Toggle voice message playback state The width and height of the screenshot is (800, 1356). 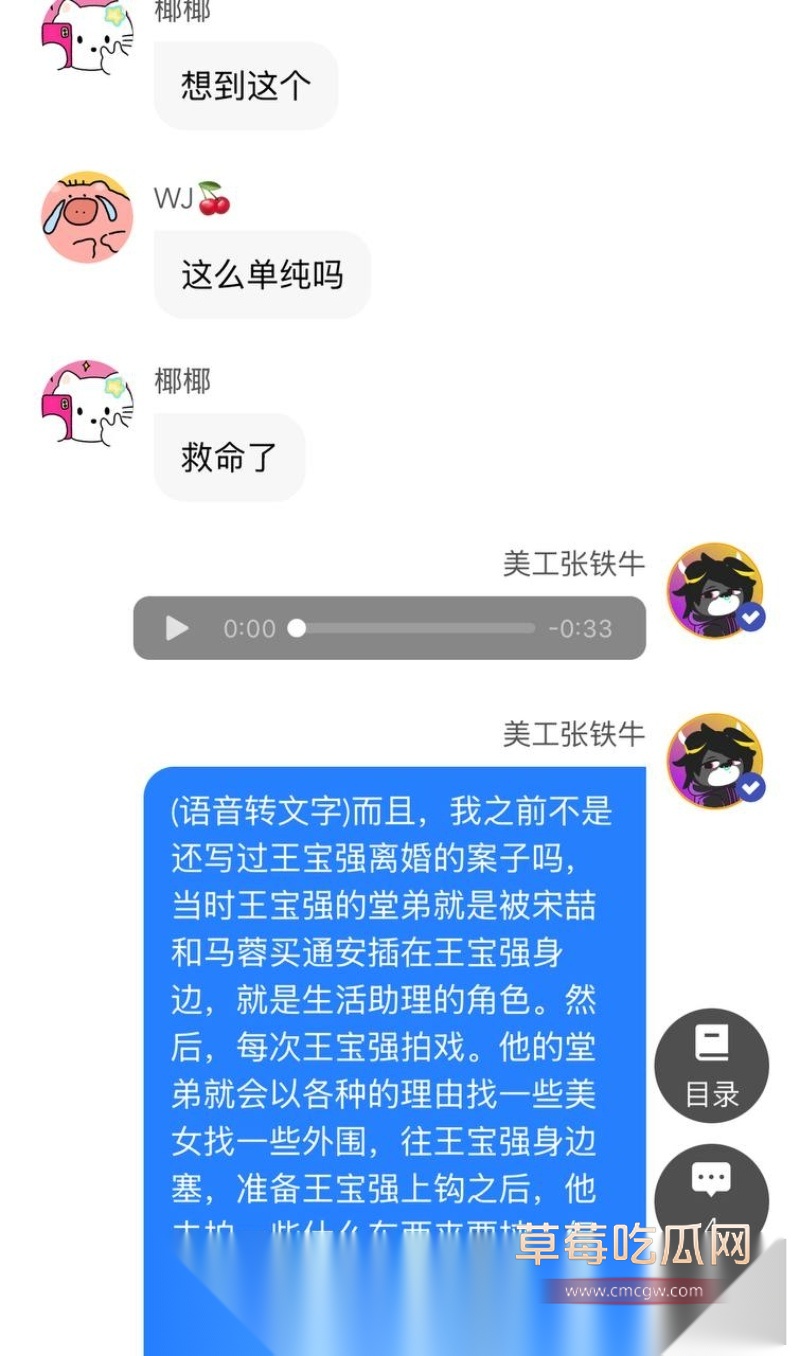176,628
